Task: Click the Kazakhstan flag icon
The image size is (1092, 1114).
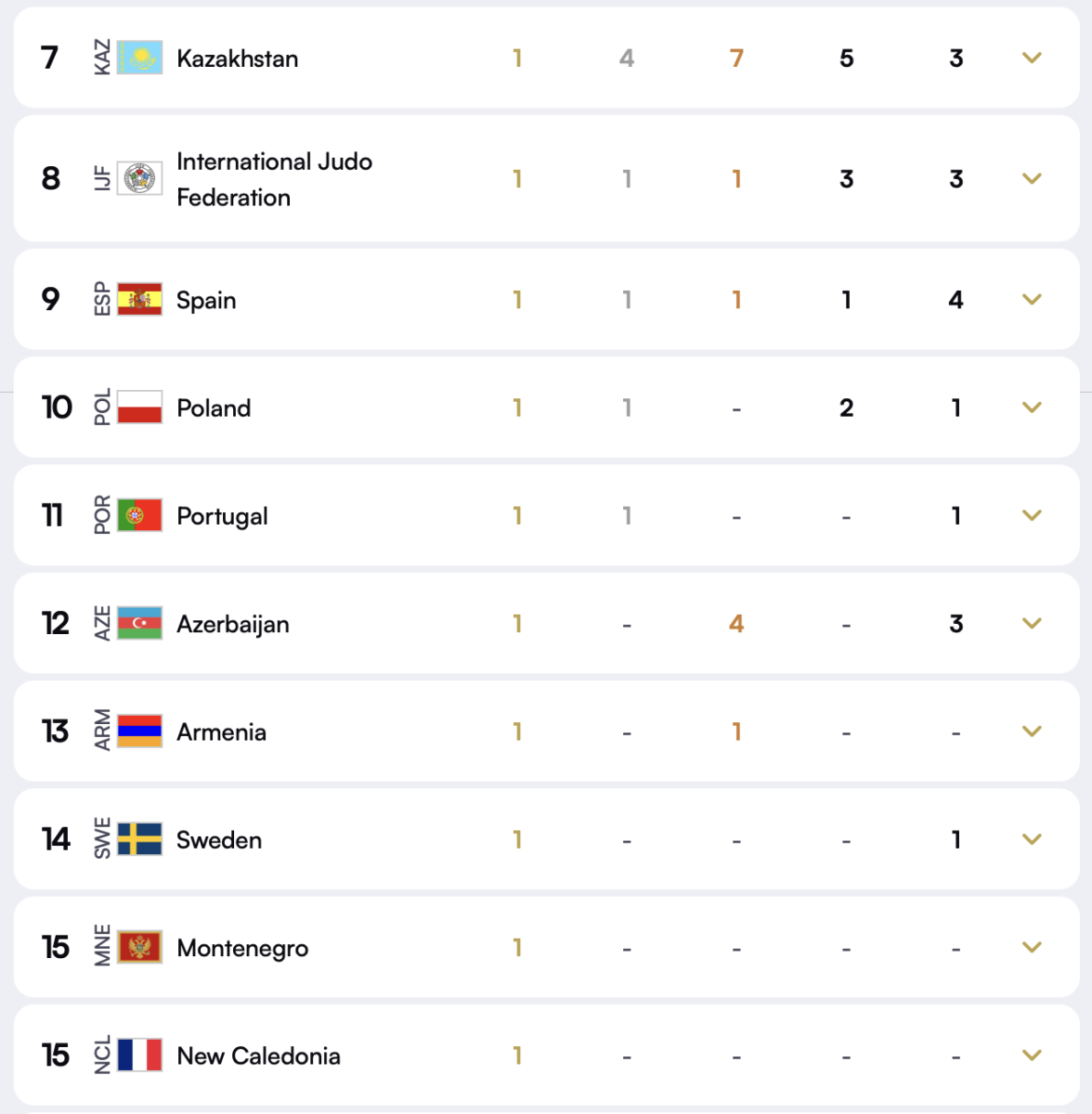Action: [141, 58]
